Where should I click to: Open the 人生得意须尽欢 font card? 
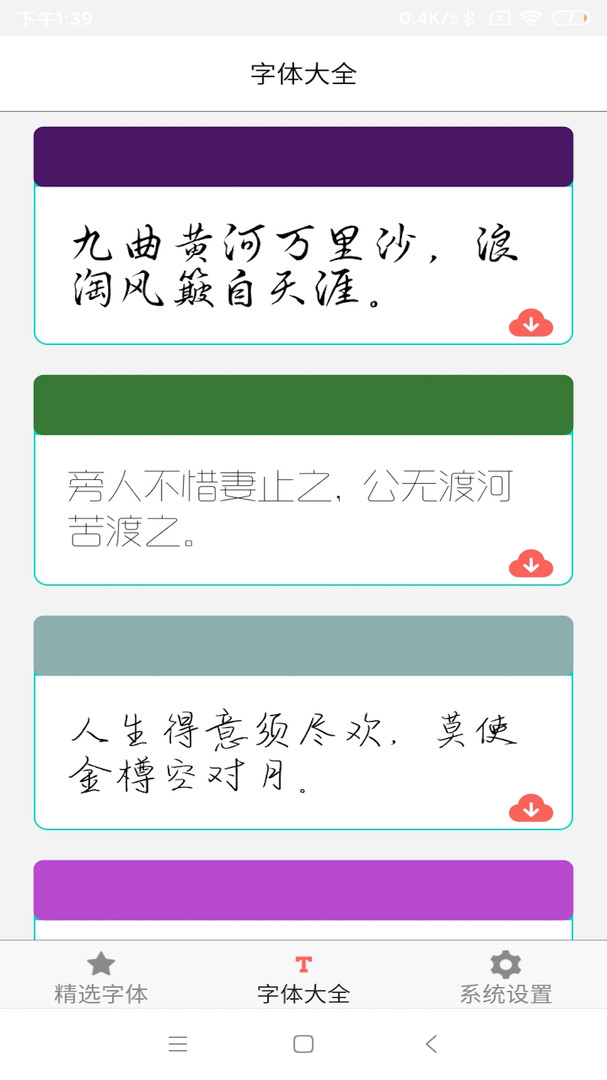290,750
